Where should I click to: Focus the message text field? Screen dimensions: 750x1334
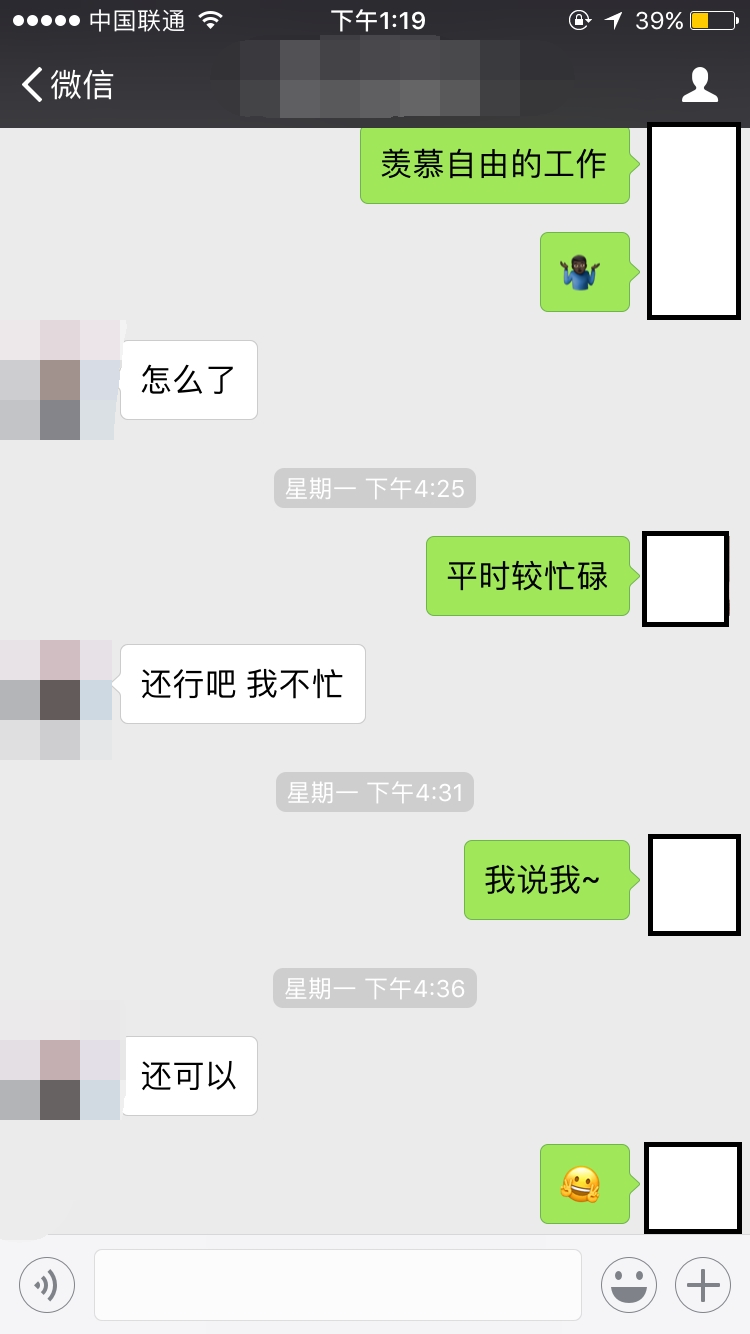click(337, 1285)
